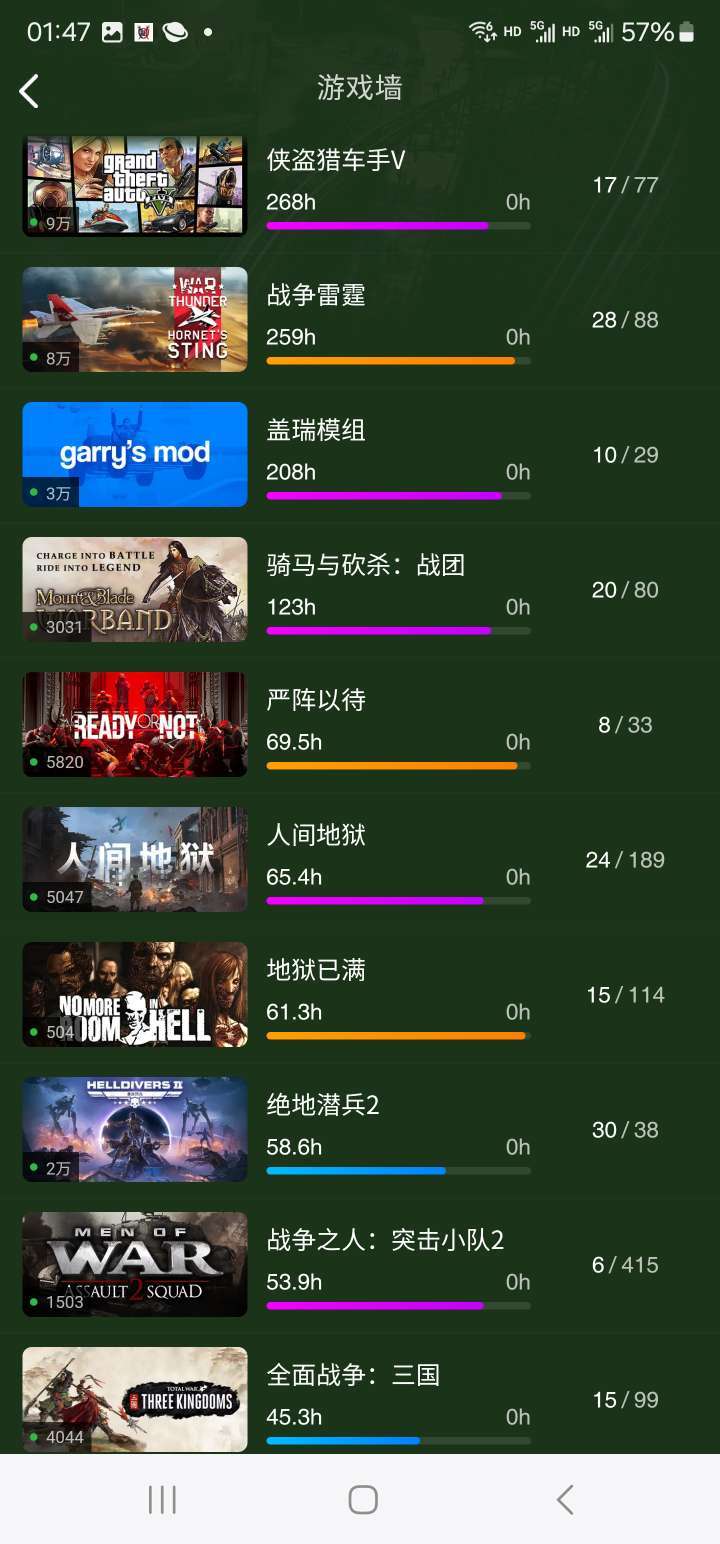Viewport: 720px width, 1544px height.
Task: Go back from the 游戏墙 page
Action: pyautogui.click(x=29, y=91)
